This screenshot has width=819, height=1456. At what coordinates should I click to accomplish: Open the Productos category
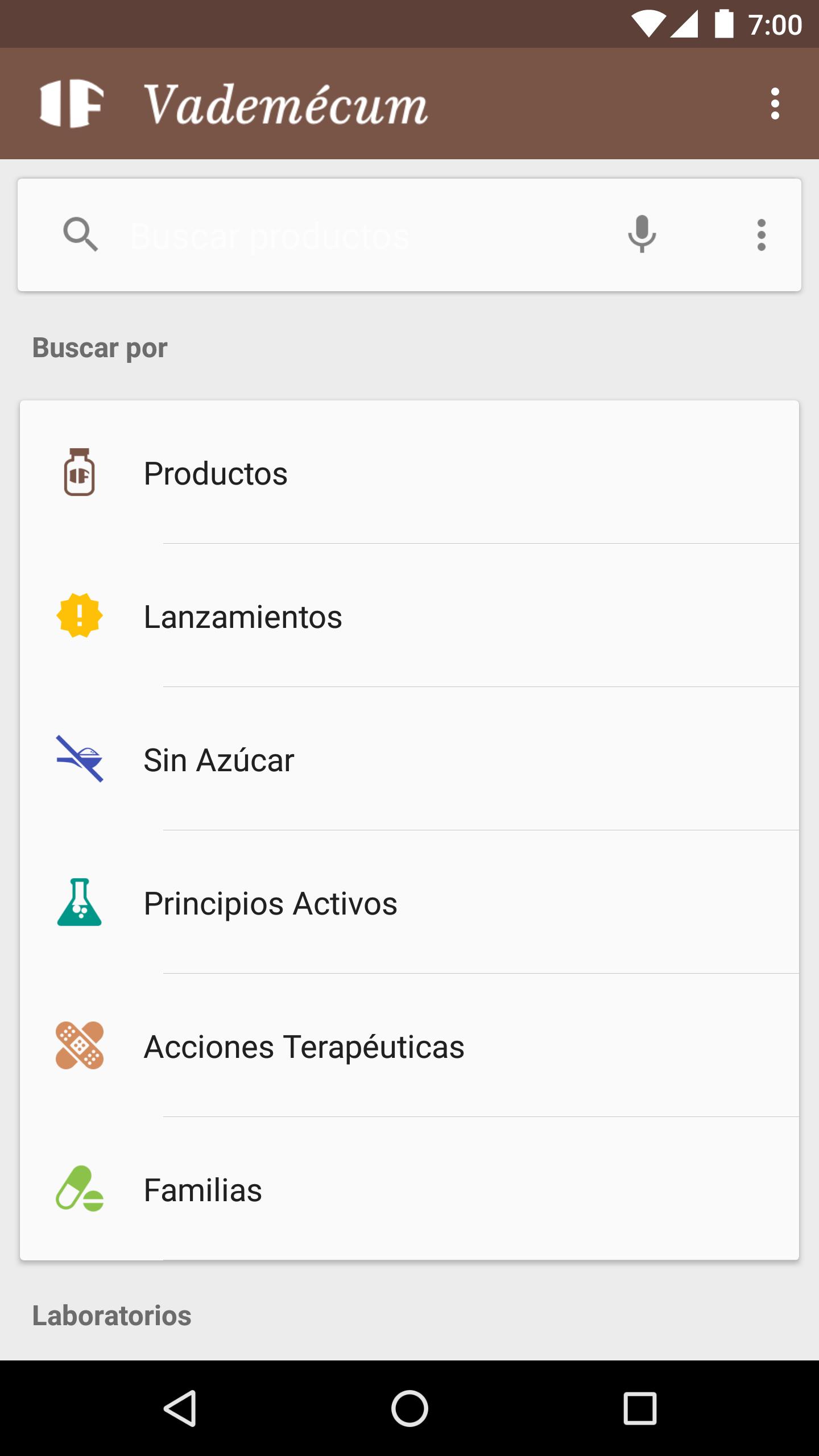coord(409,472)
